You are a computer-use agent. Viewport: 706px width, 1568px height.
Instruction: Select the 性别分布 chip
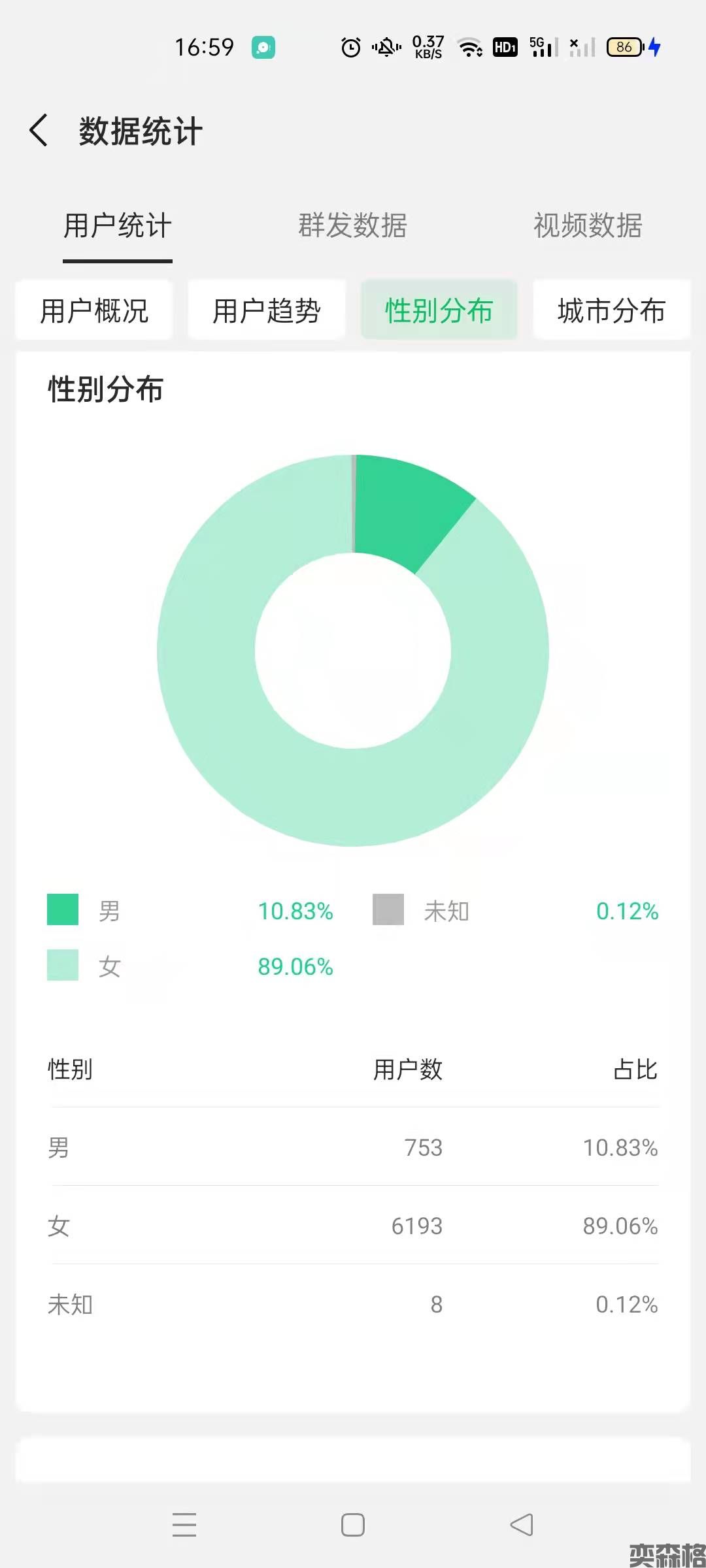(x=439, y=310)
